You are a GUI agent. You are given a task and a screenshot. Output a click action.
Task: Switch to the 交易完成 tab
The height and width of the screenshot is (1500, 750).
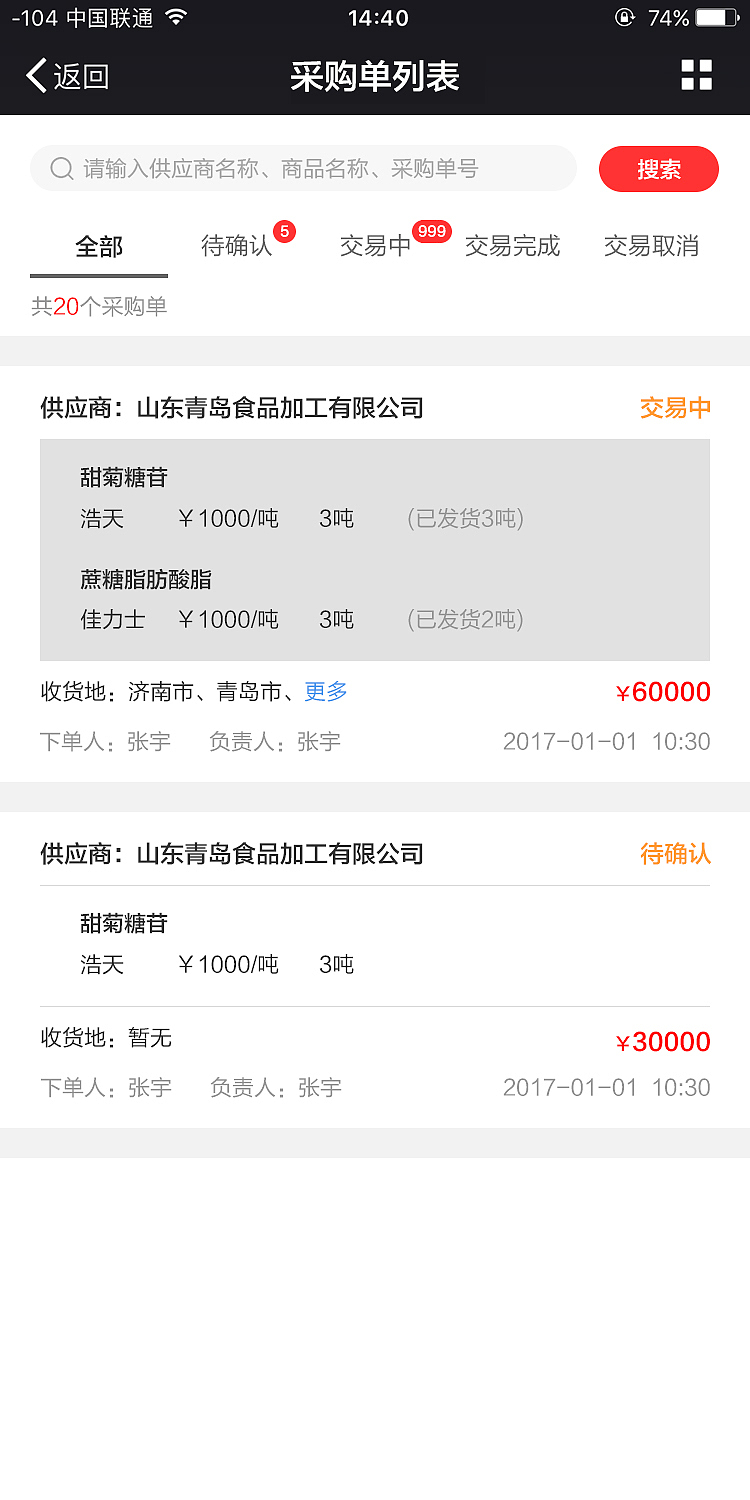coord(513,246)
